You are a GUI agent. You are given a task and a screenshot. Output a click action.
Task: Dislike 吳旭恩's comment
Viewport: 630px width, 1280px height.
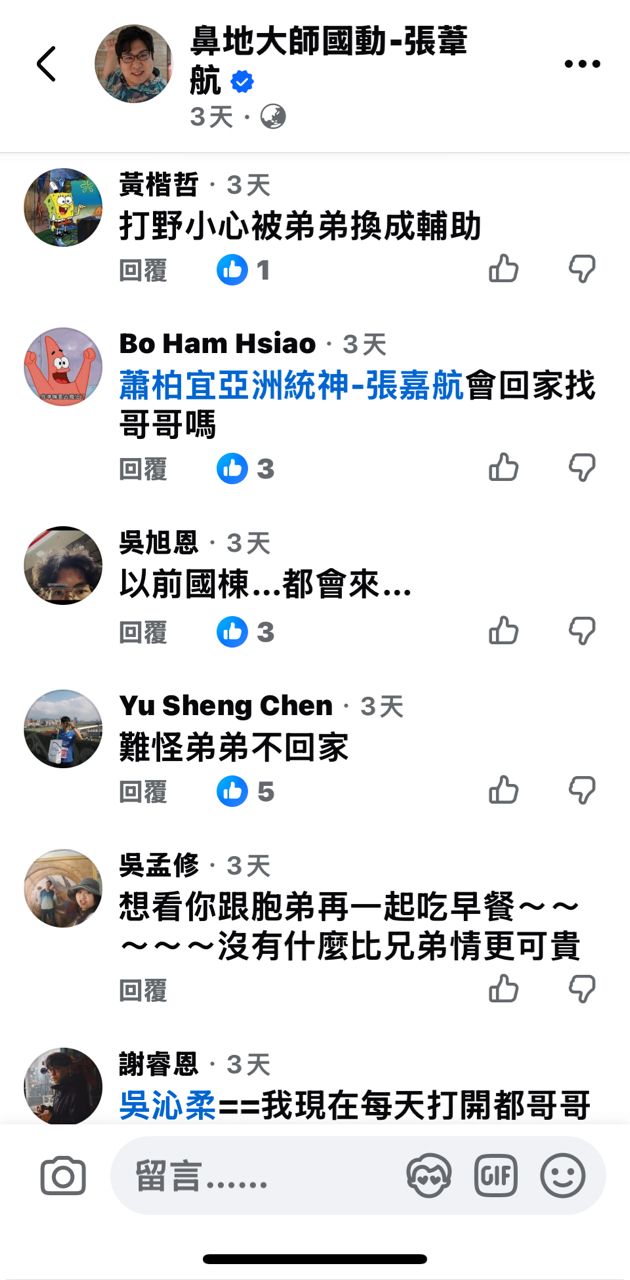[x=582, y=631]
